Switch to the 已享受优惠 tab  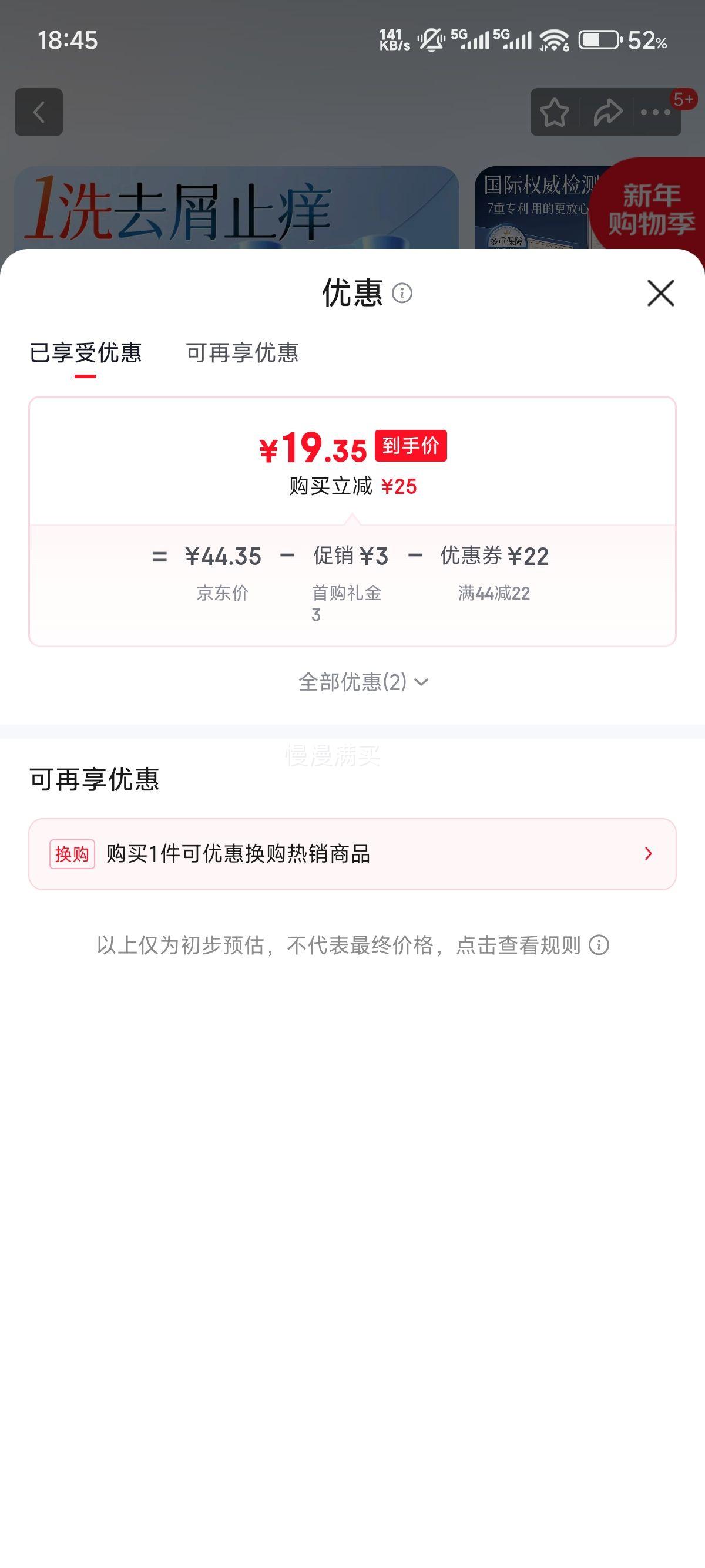[x=88, y=353]
